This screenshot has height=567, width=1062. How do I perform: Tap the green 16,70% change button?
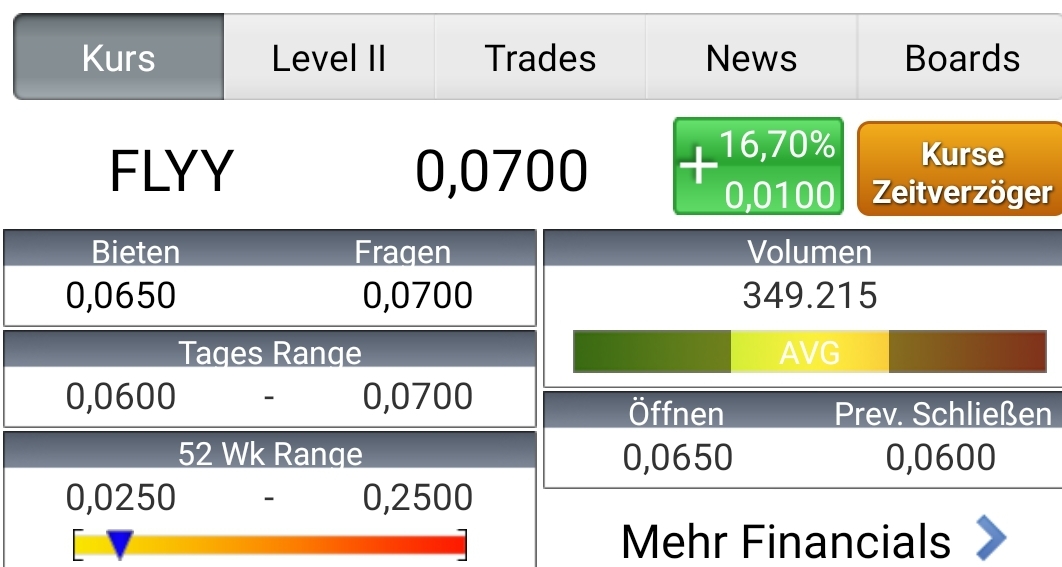point(758,167)
